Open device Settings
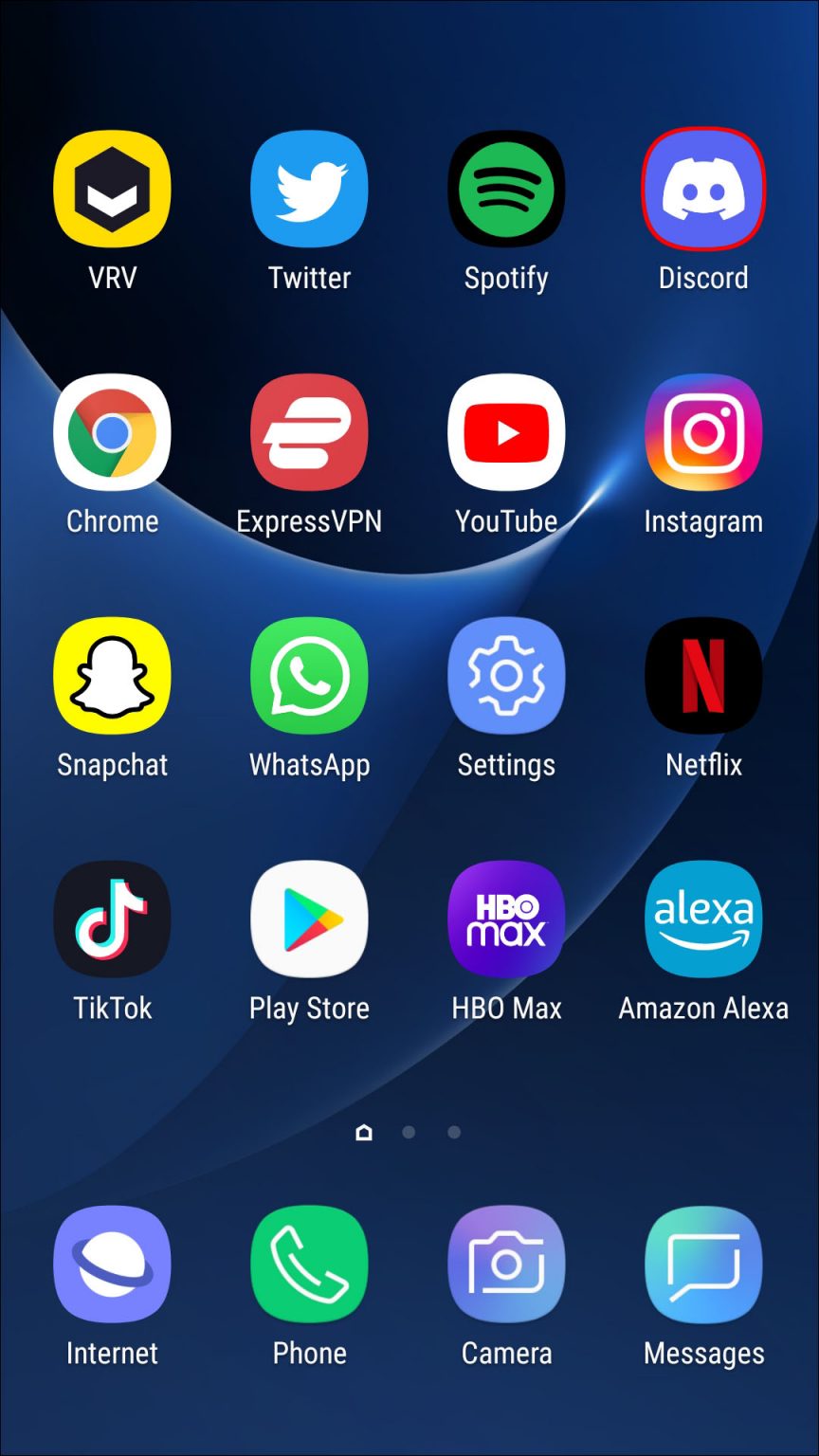The width and height of the screenshot is (819, 1456). click(506, 675)
